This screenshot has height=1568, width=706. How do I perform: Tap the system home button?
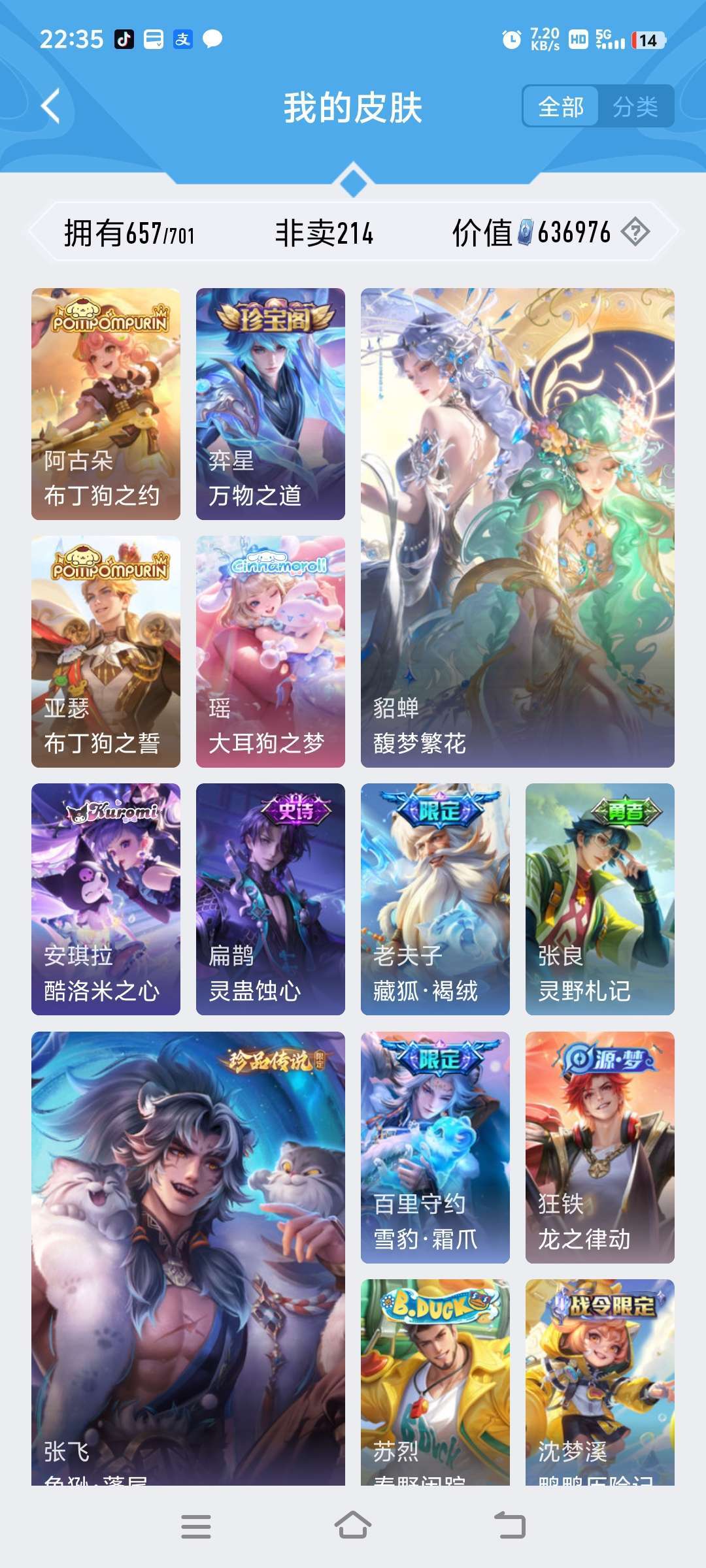(353, 1526)
